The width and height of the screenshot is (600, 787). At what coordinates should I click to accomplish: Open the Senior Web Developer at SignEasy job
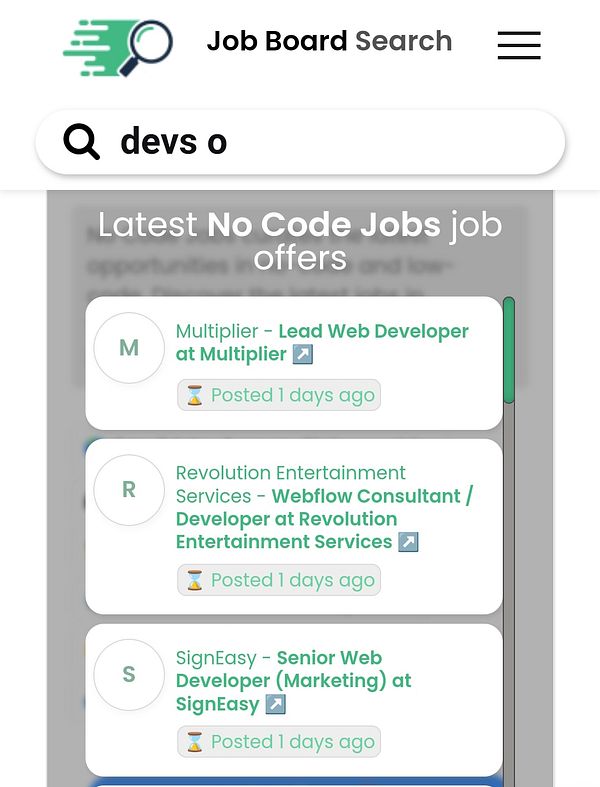(x=293, y=681)
